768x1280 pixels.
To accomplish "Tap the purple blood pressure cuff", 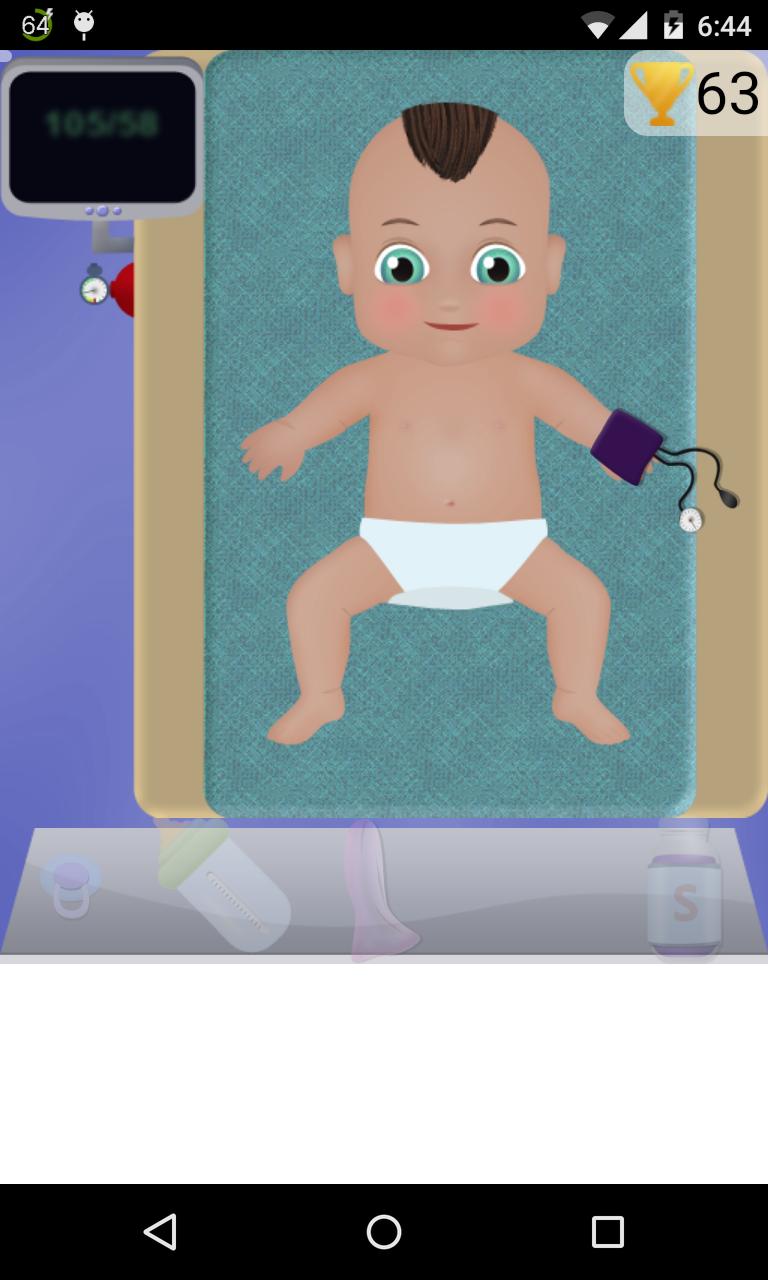I will click(627, 446).
